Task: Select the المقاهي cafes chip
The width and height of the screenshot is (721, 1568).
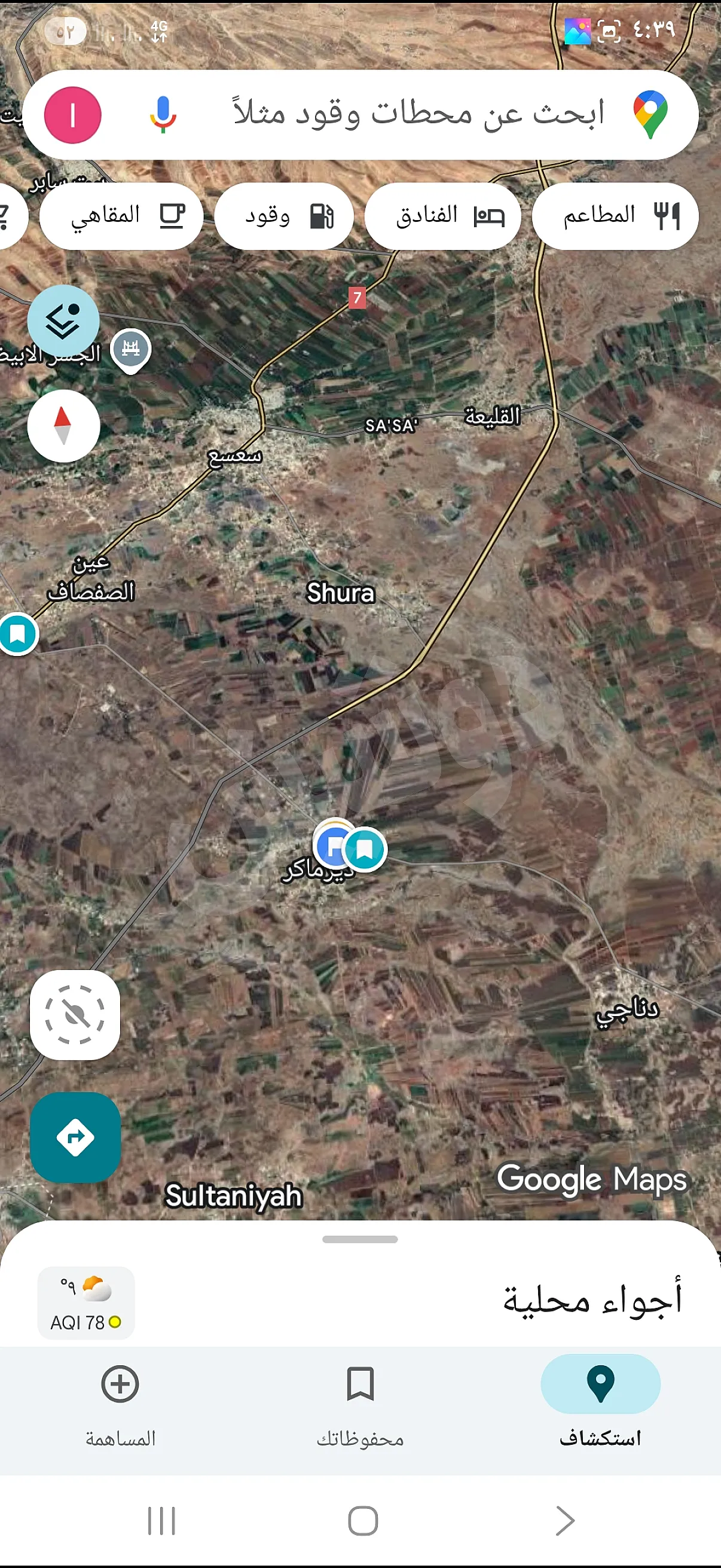Action: (121, 215)
